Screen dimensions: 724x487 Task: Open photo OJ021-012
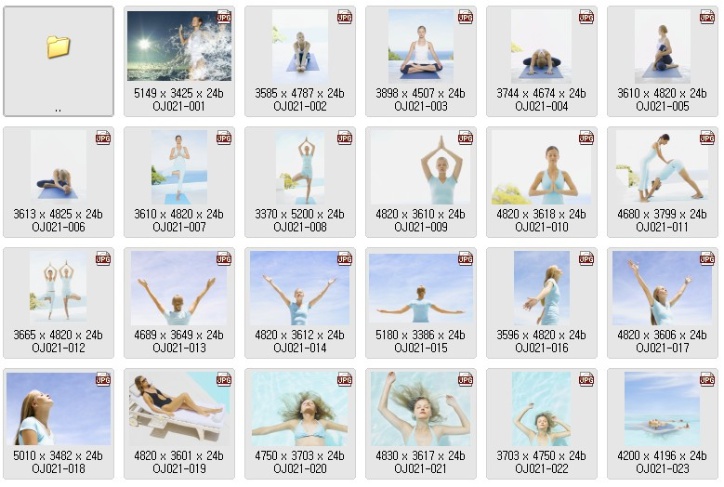58,288
